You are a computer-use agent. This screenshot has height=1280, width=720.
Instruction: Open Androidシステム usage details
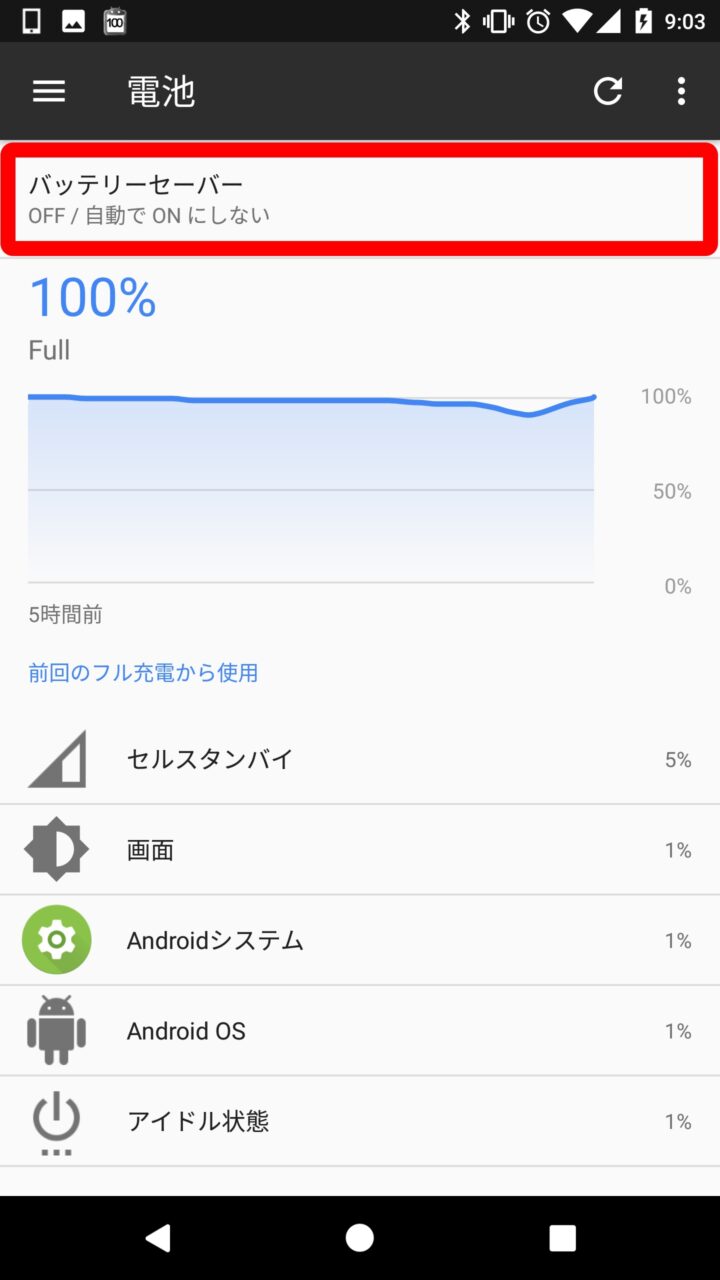coord(360,940)
